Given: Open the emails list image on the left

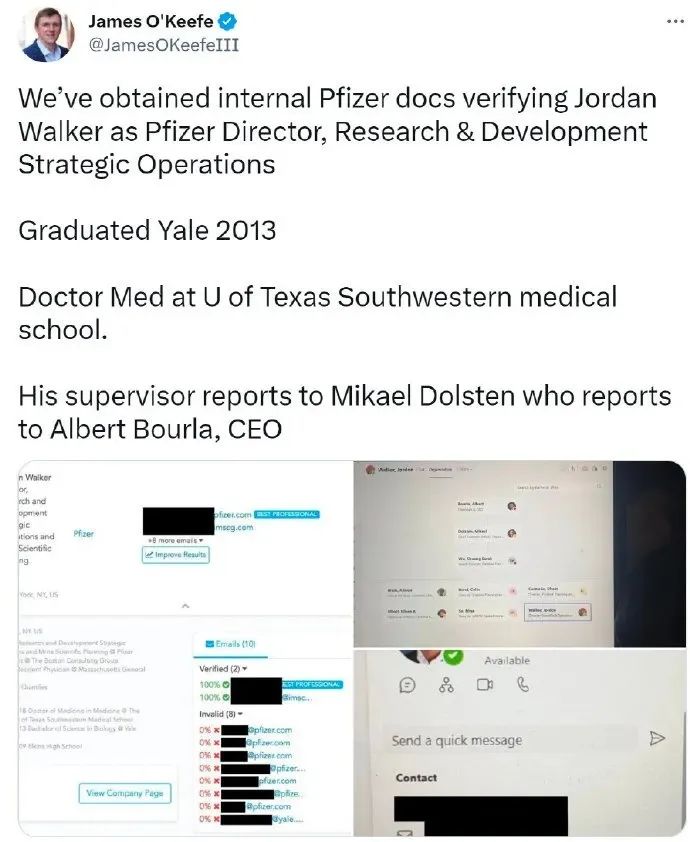Looking at the screenshot, I should coord(185,648).
